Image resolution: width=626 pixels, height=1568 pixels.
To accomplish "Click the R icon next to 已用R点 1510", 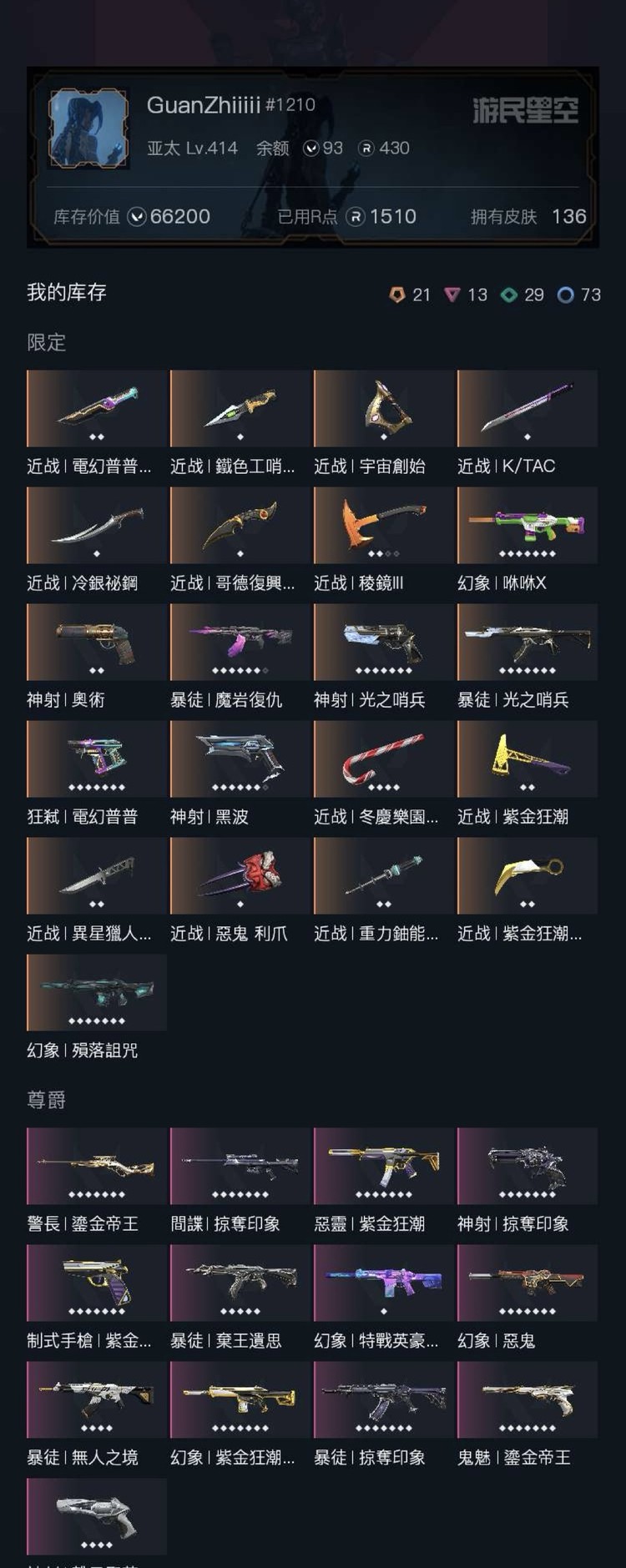I will (x=357, y=216).
